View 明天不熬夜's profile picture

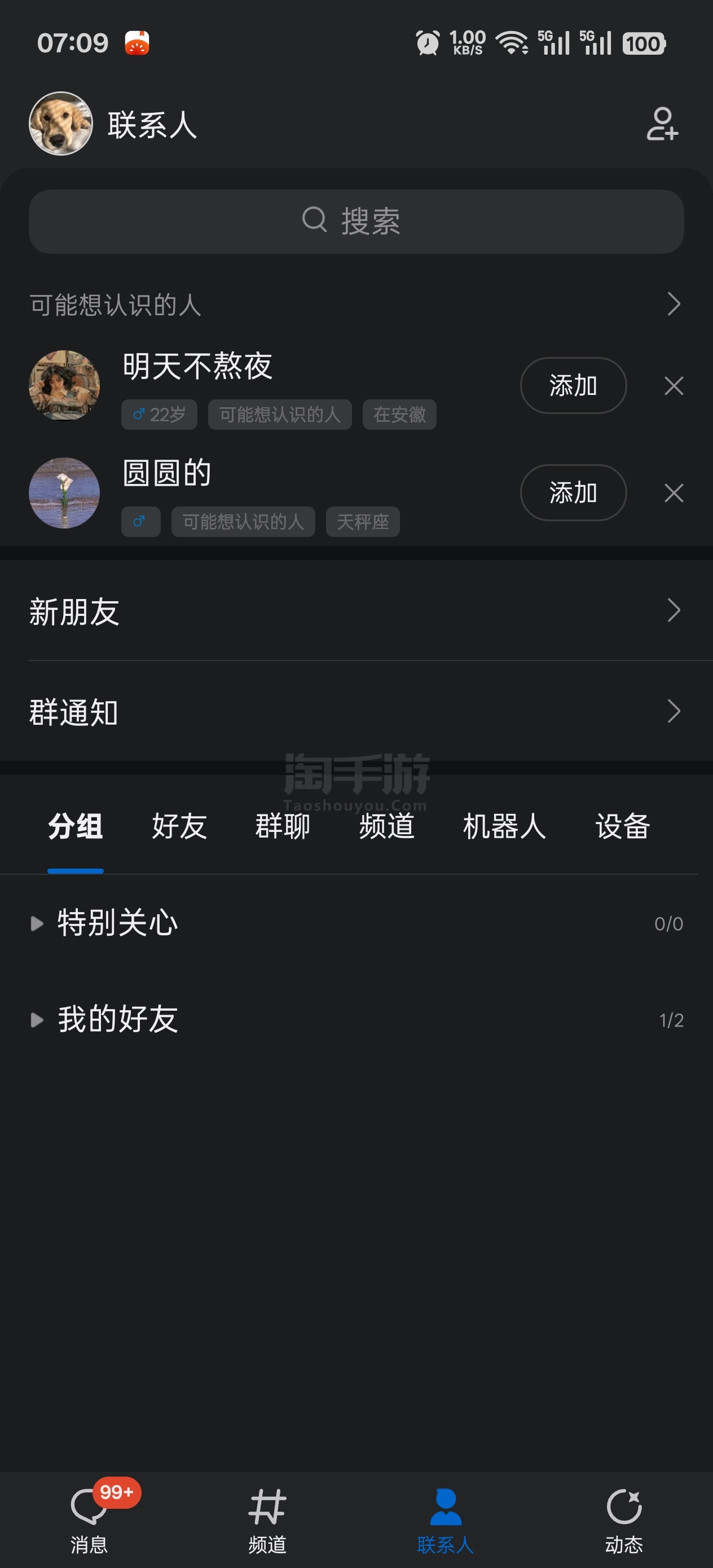click(x=64, y=385)
